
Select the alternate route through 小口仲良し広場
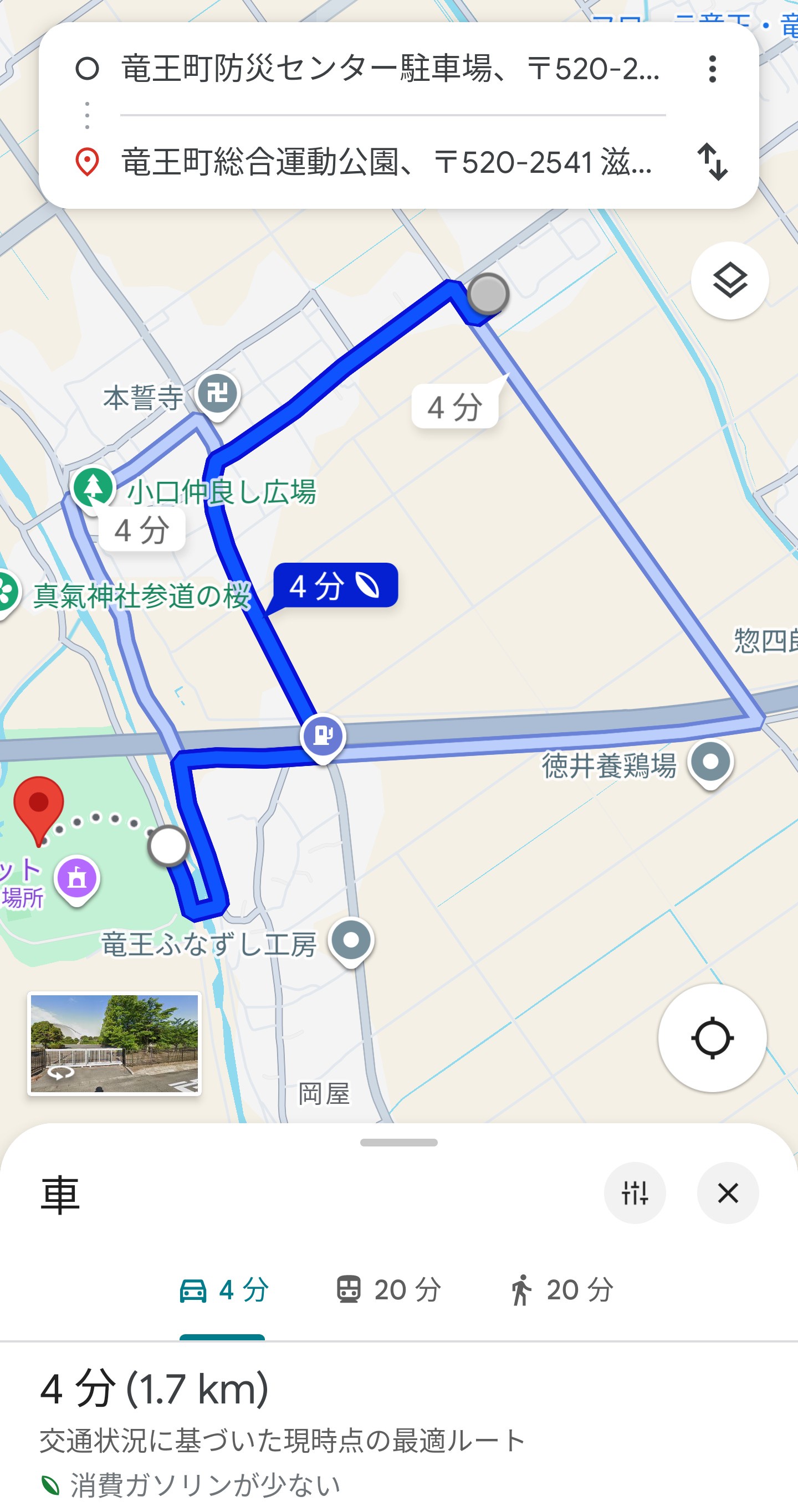coord(142,530)
